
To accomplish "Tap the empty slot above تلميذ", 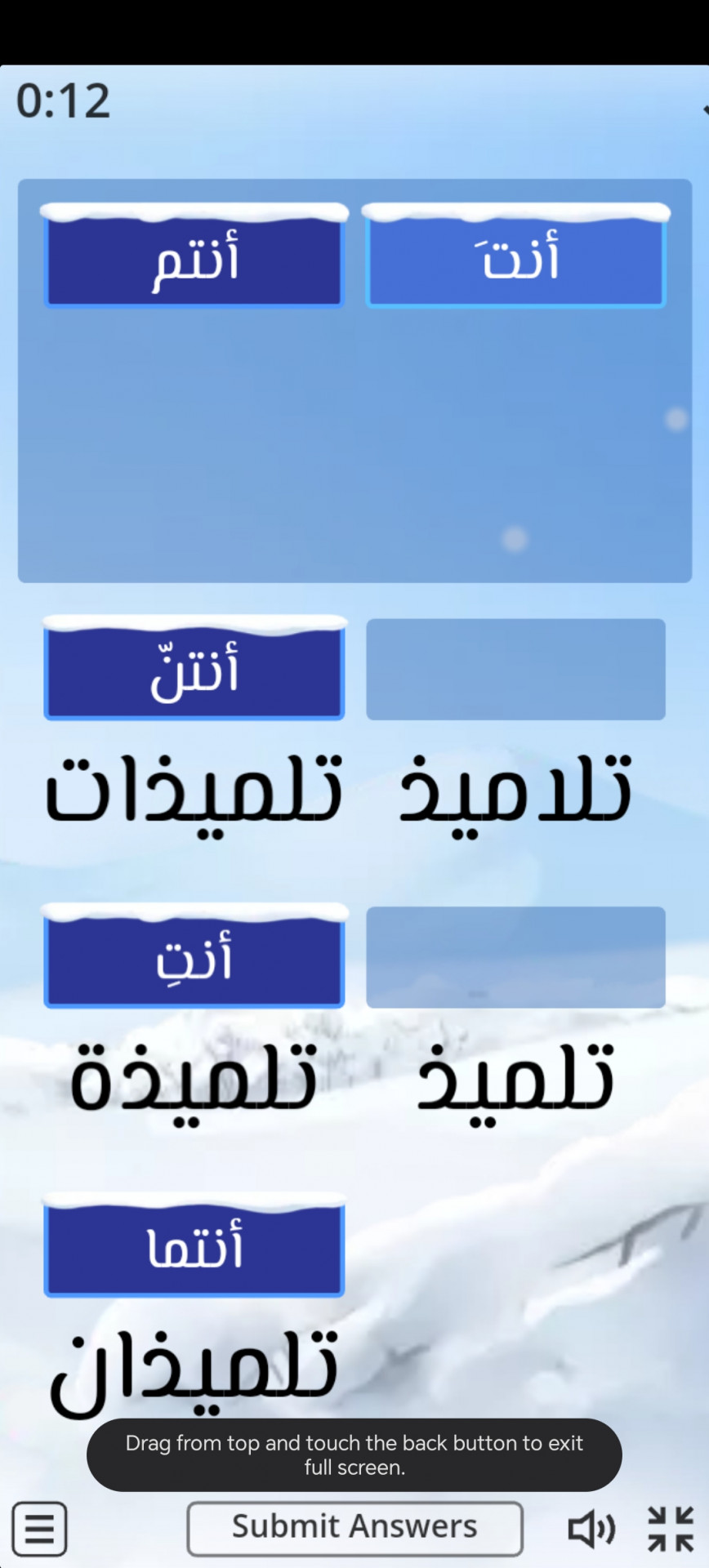I will tap(516, 957).
